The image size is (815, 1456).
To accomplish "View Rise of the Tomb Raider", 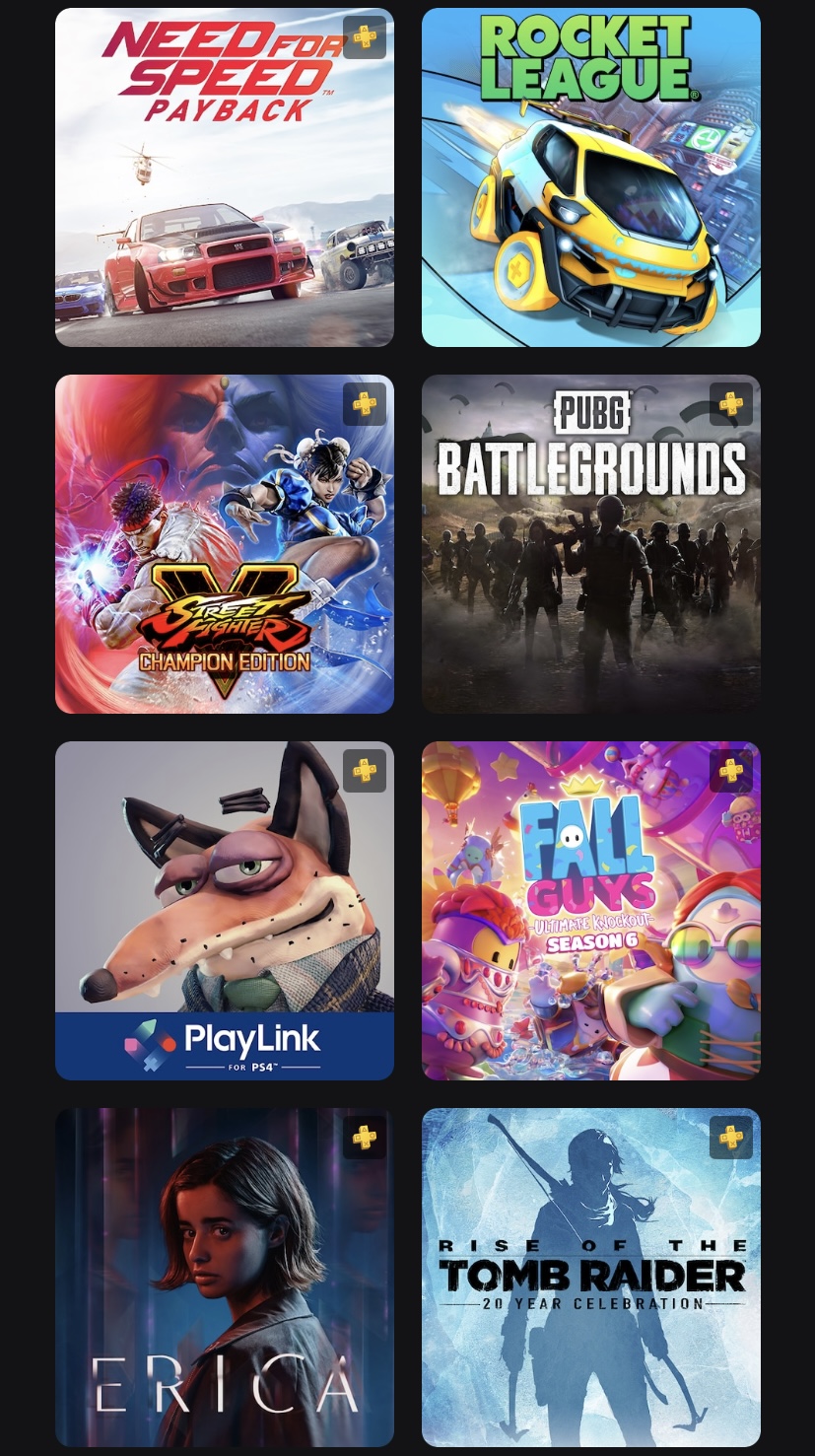I will click(x=591, y=1278).
